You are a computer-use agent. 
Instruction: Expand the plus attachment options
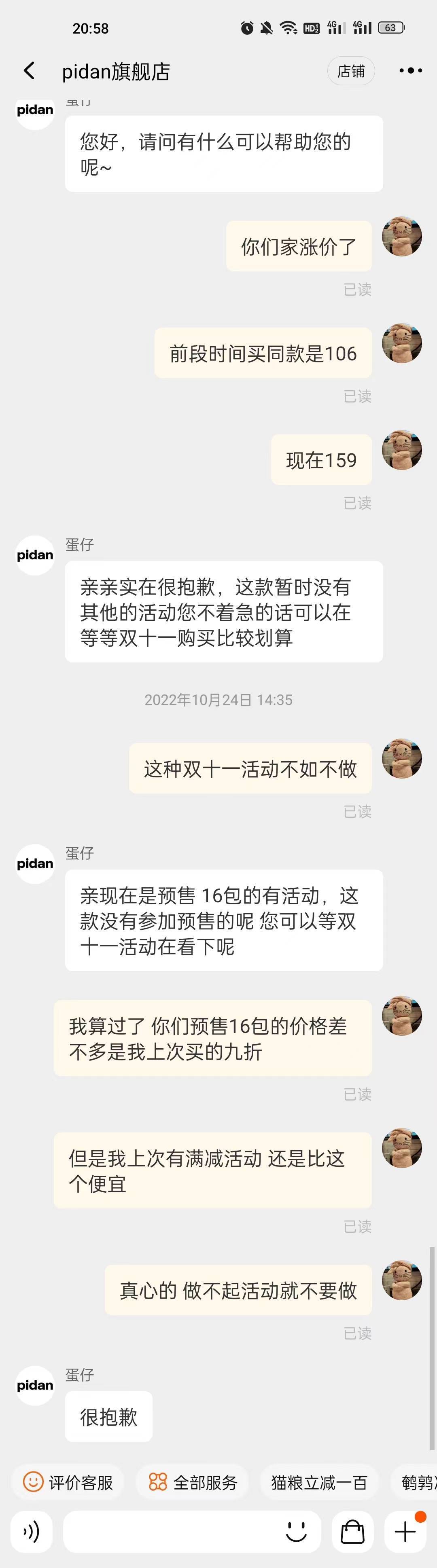405,1531
